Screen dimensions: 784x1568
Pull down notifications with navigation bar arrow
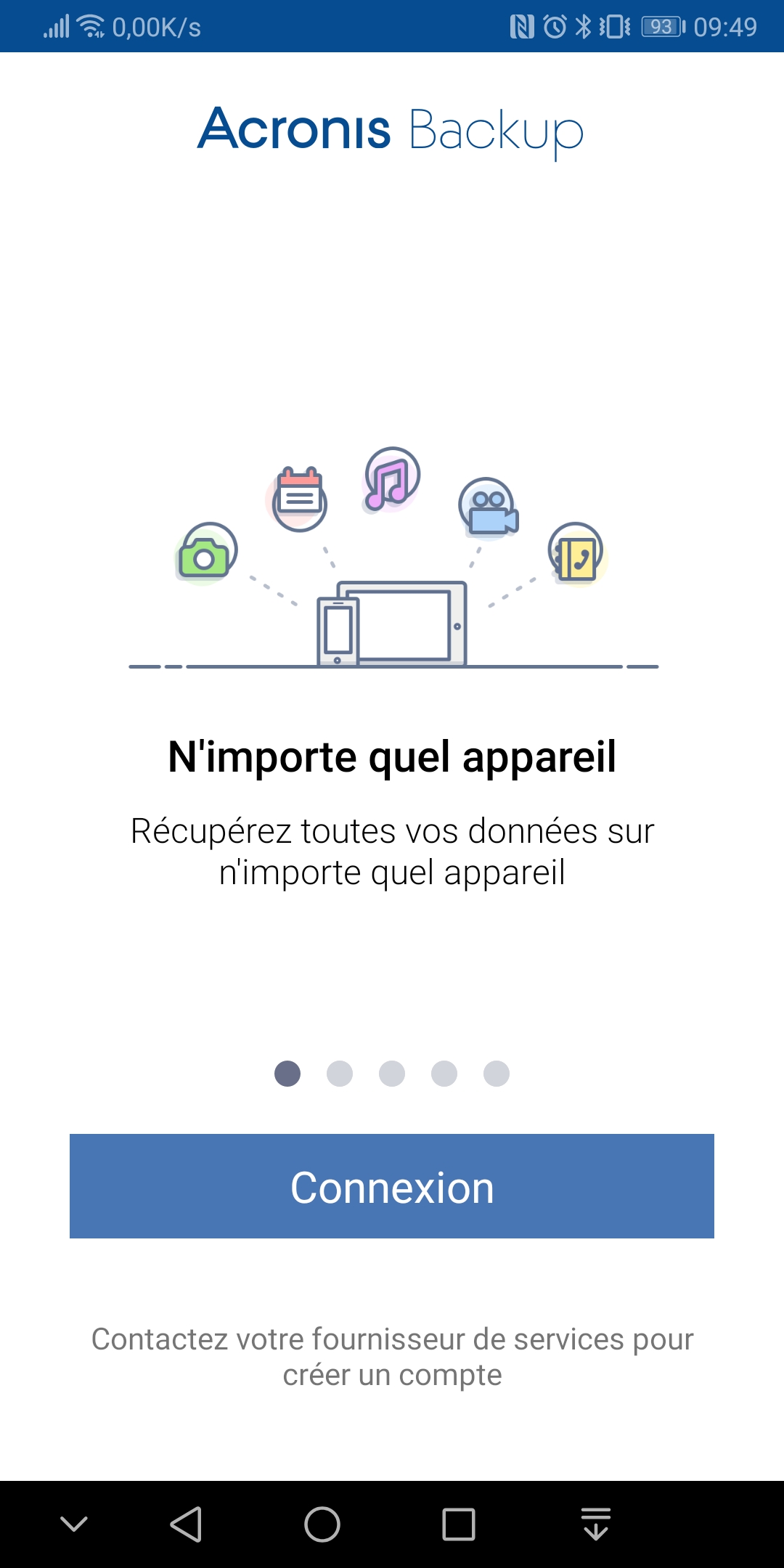596,1524
